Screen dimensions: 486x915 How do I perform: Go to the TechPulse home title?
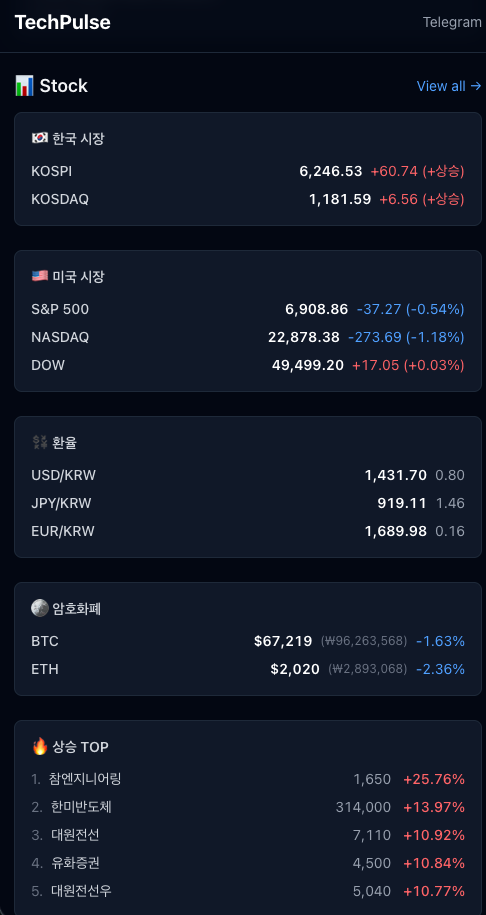click(x=62, y=23)
